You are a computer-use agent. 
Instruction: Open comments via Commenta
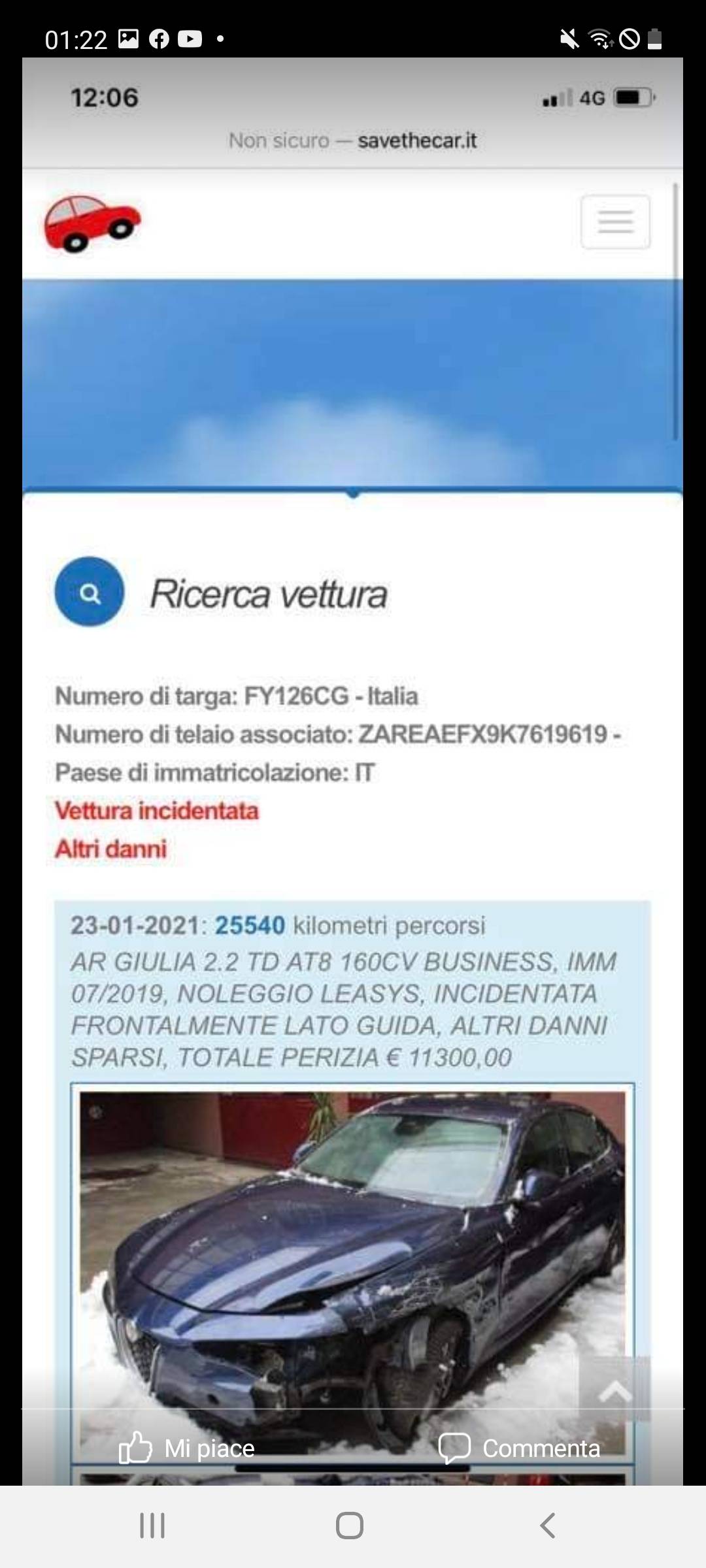coord(519,1448)
